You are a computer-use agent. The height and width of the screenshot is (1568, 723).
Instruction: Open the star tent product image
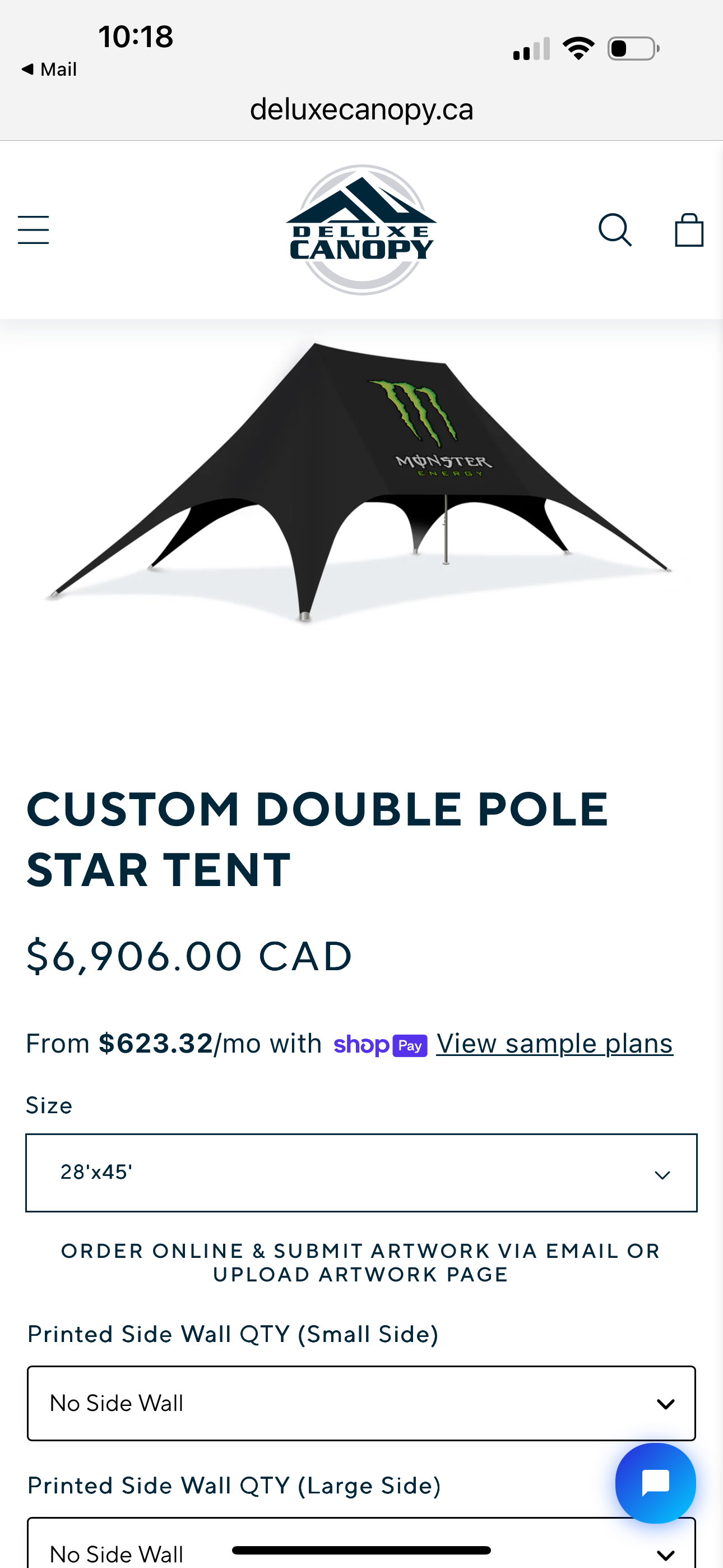pyautogui.click(x=361, y=481)
